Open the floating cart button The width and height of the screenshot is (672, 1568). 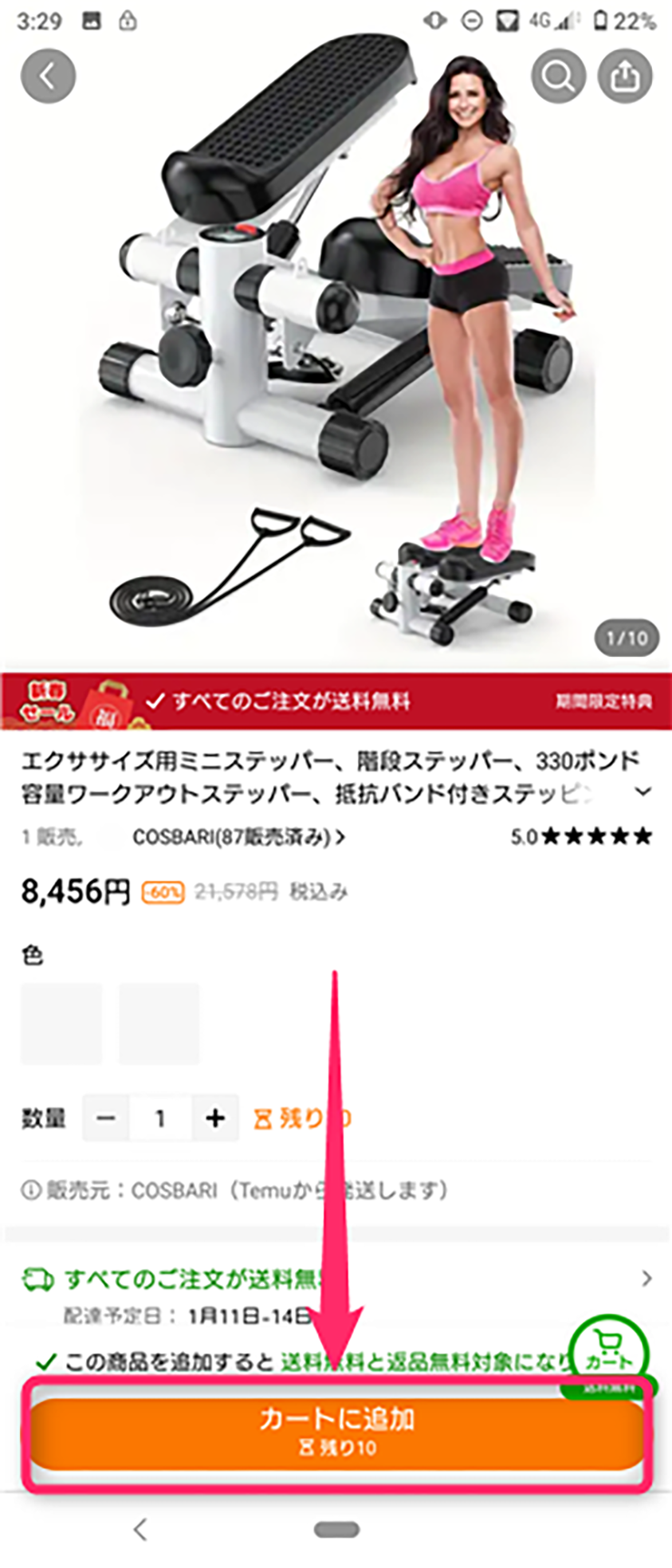(x=609, y=1352)
